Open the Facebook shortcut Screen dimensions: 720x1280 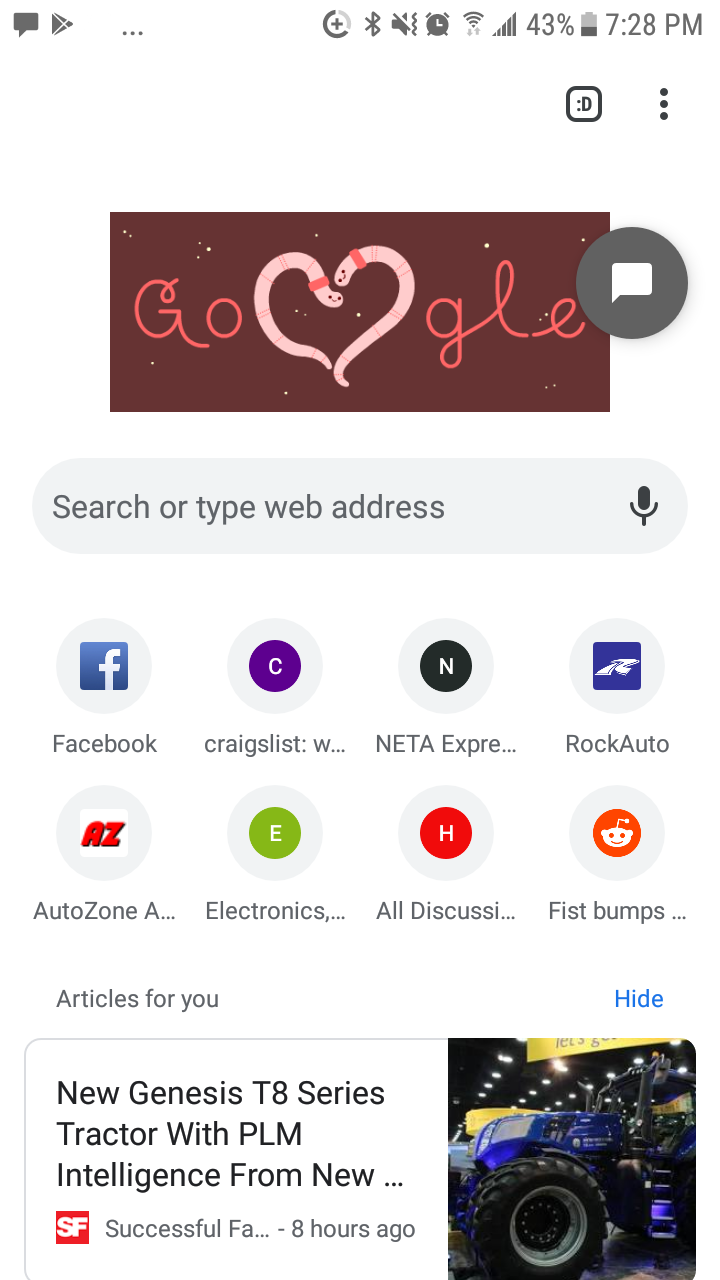pyautogui.click(x=104, y=689)
